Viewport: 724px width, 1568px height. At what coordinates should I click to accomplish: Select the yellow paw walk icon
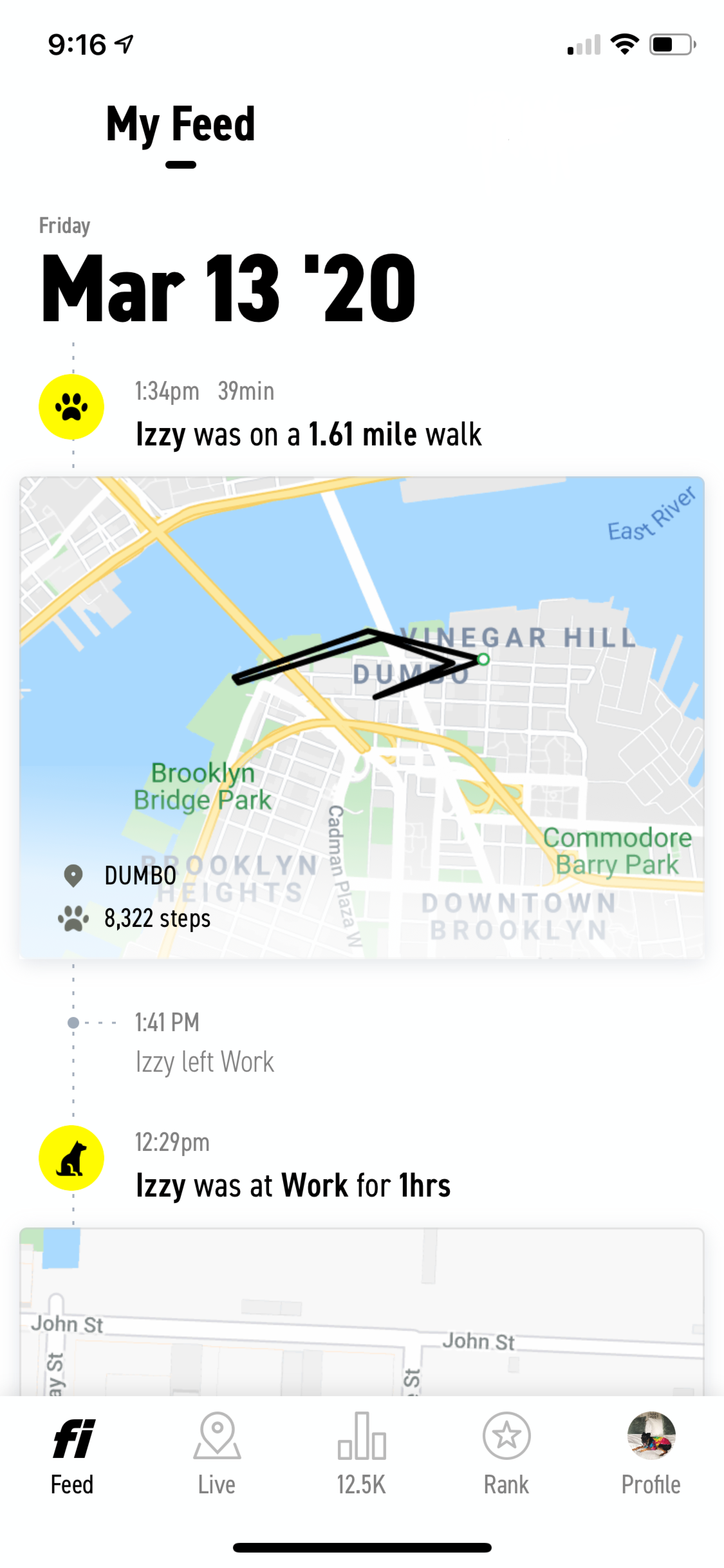(72, 406)
